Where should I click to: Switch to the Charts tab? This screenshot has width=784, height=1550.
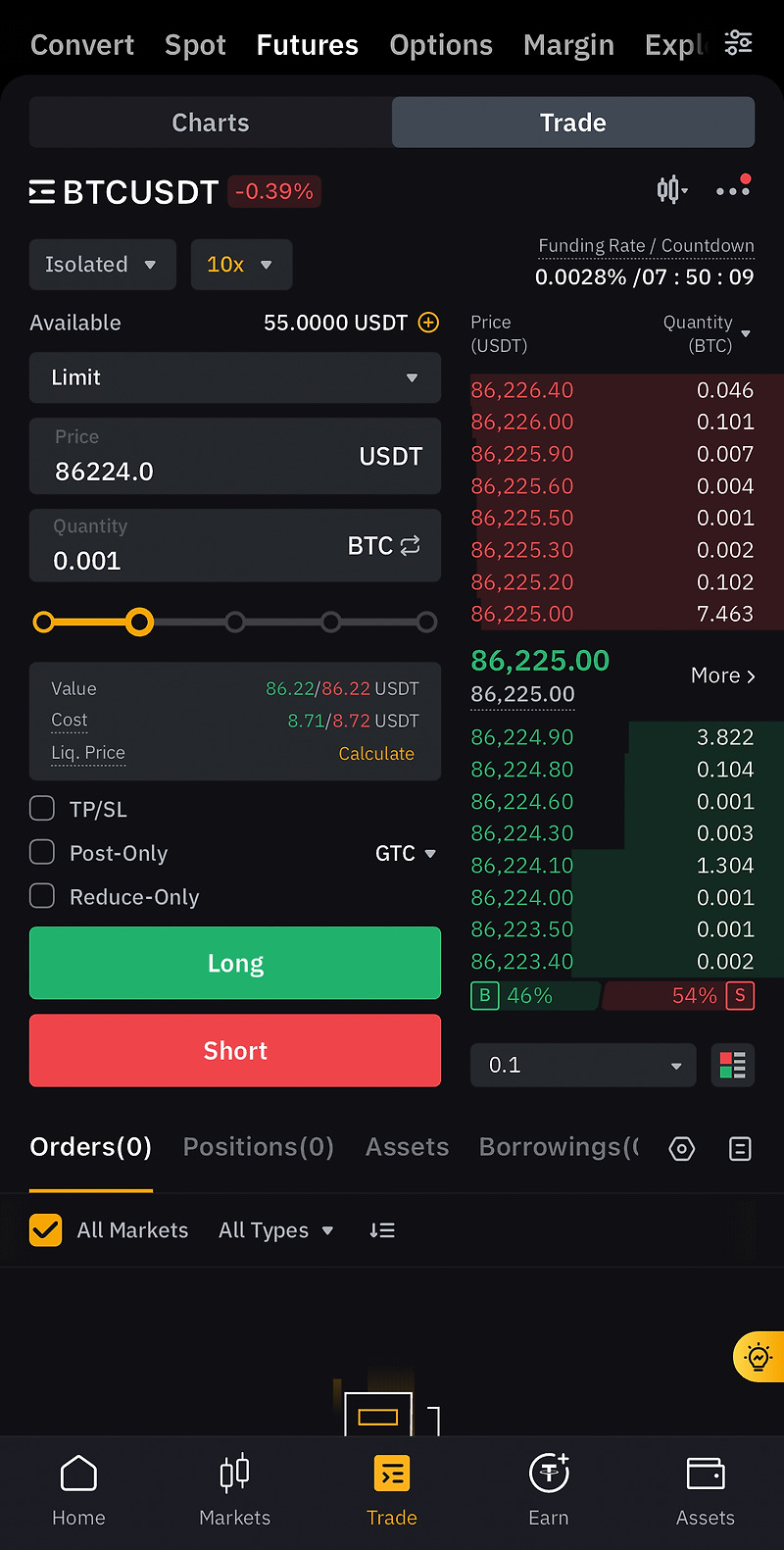pyautogui.click(x=210, y=122)
